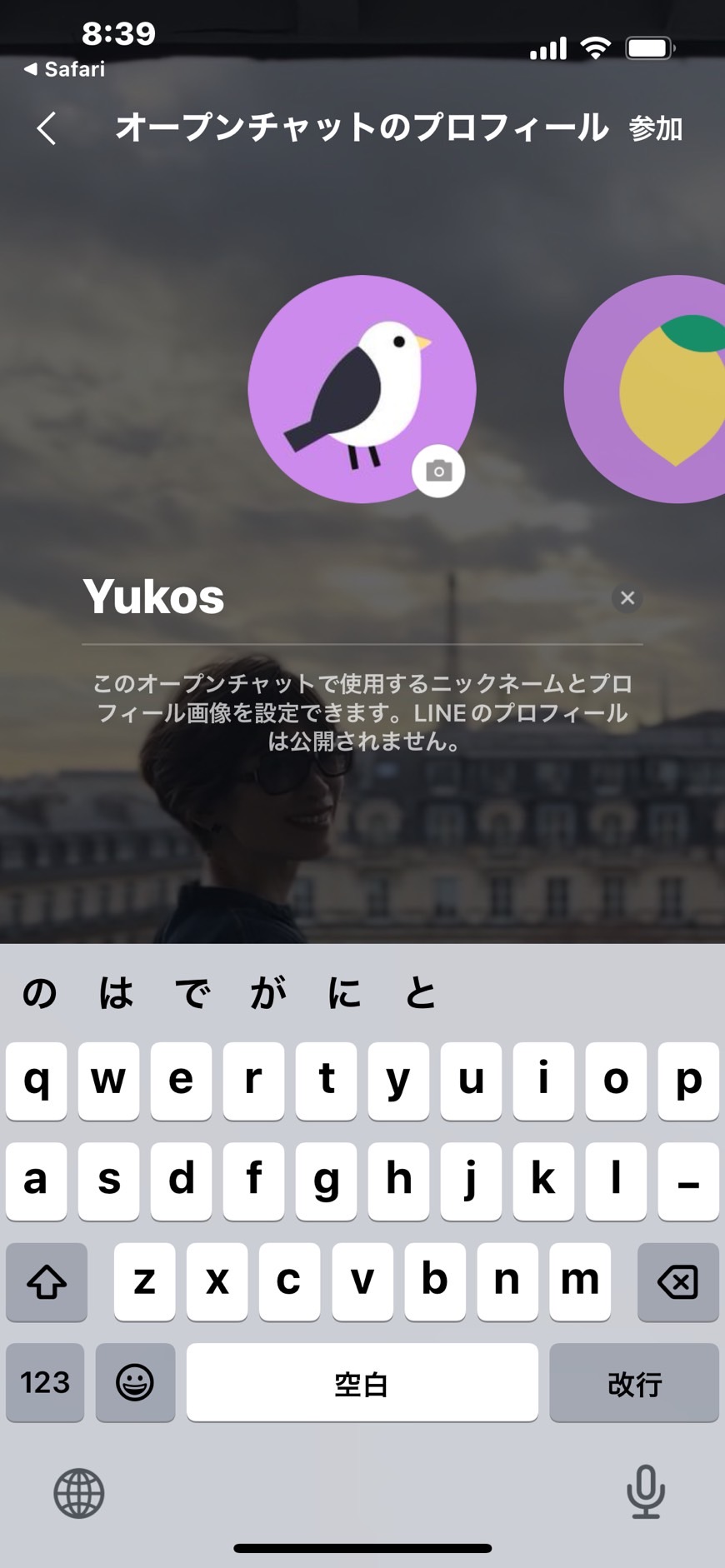The image size is (725, 1568).
Task: Enable the shift key
Action: (x=47, y=1281)
